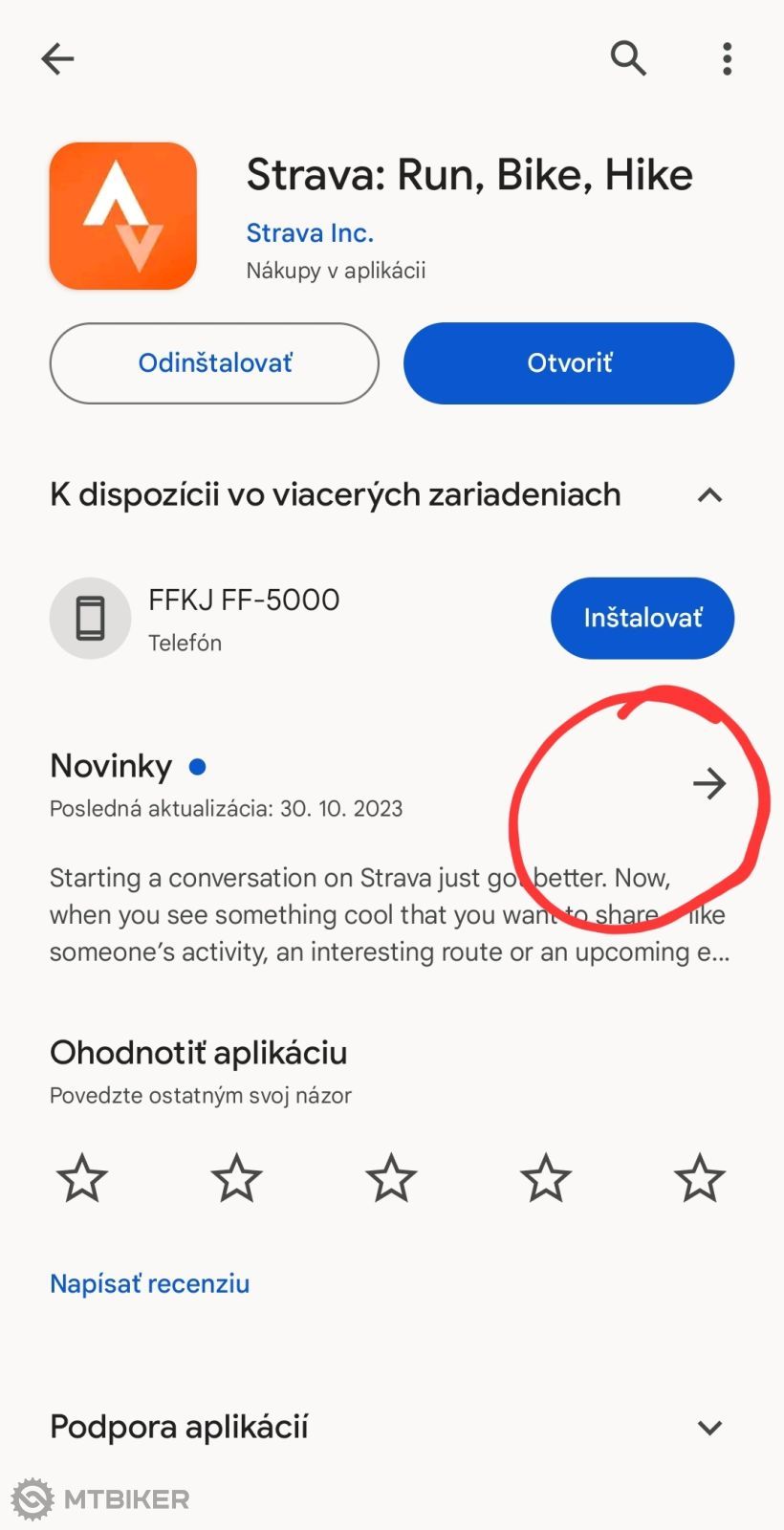Expand Podpora aplikácií

tap(709, 1427)
